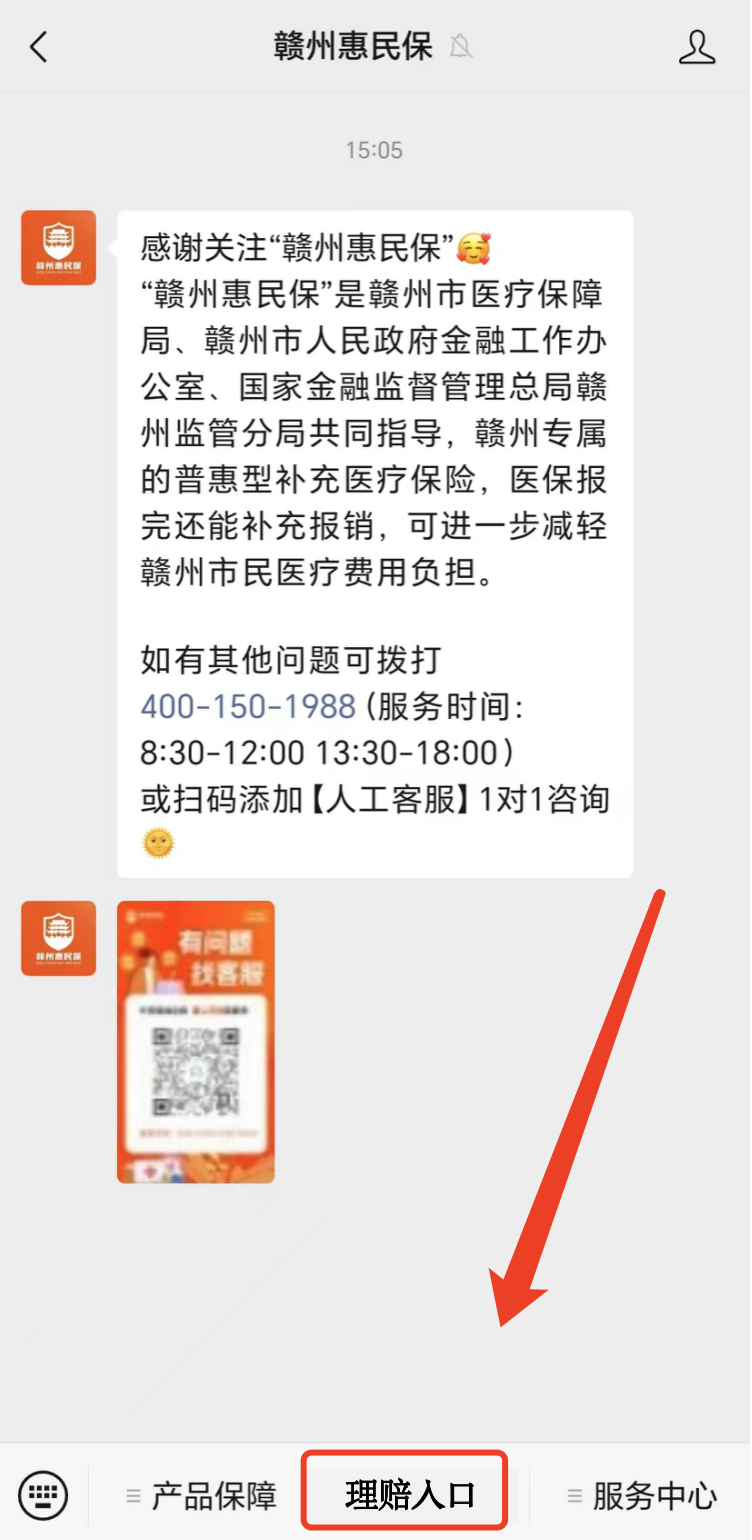This screenshot has height=1540, width=752.
Task: Open the 服务中心 menu
Action: (642, 1495)
